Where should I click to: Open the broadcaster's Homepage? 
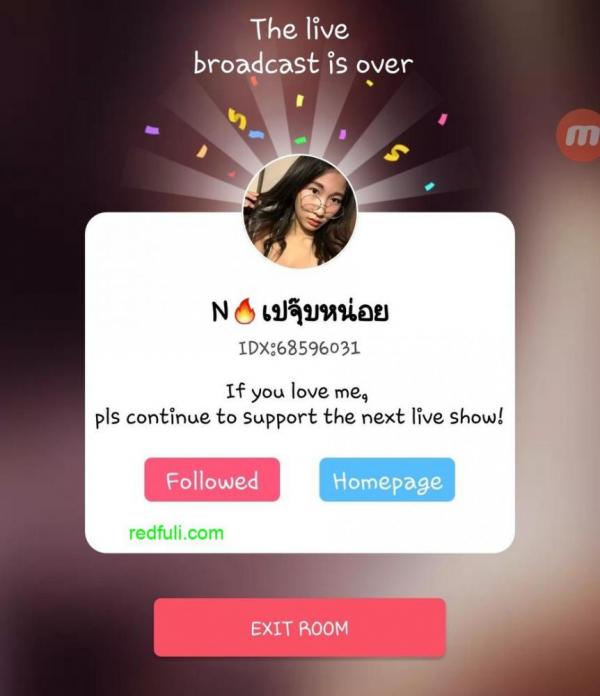pyautogui.click(x=387, y=480)
